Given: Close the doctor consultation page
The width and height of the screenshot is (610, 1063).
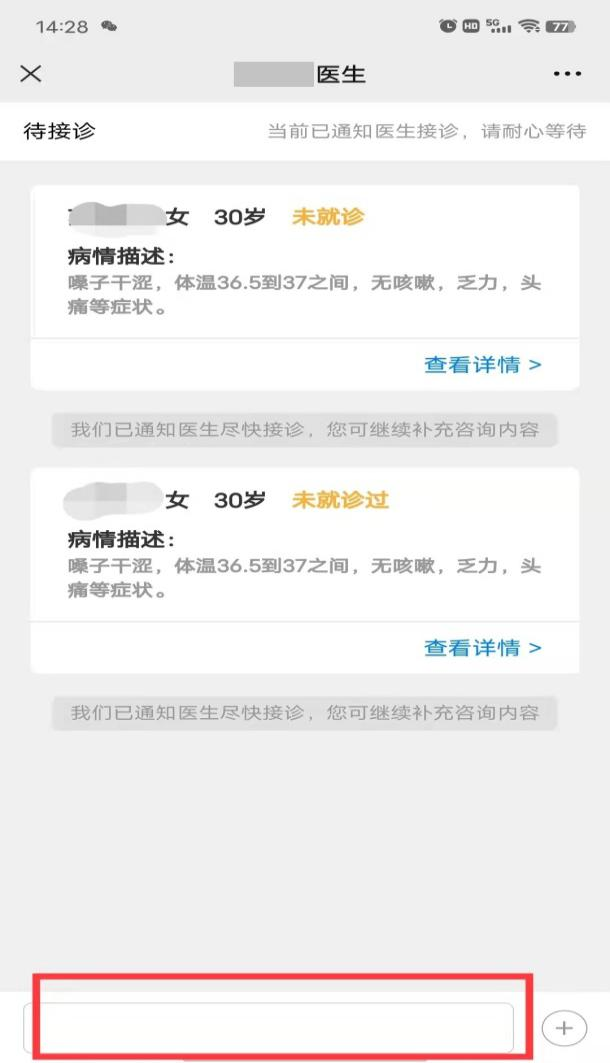Looking at the screenshot, I should pyautogui.click(x=31, y=74).
